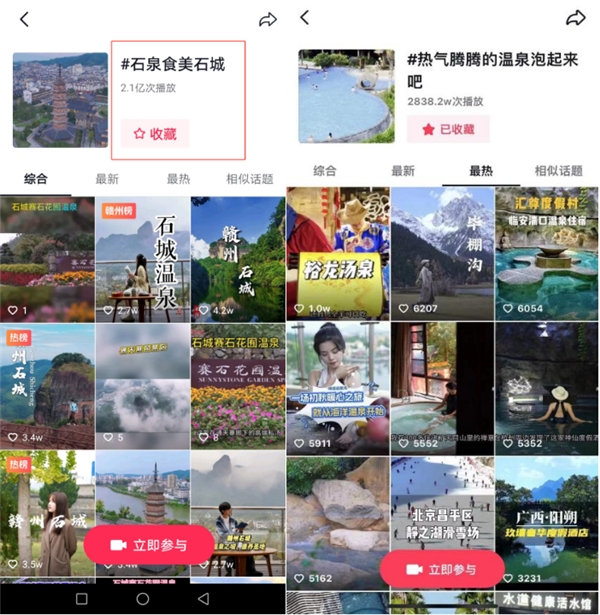Viewport: 600px width, 615px height.
Task: Unfavorite the topic via the 已收藏 button
Action: (x=447, y=129)
